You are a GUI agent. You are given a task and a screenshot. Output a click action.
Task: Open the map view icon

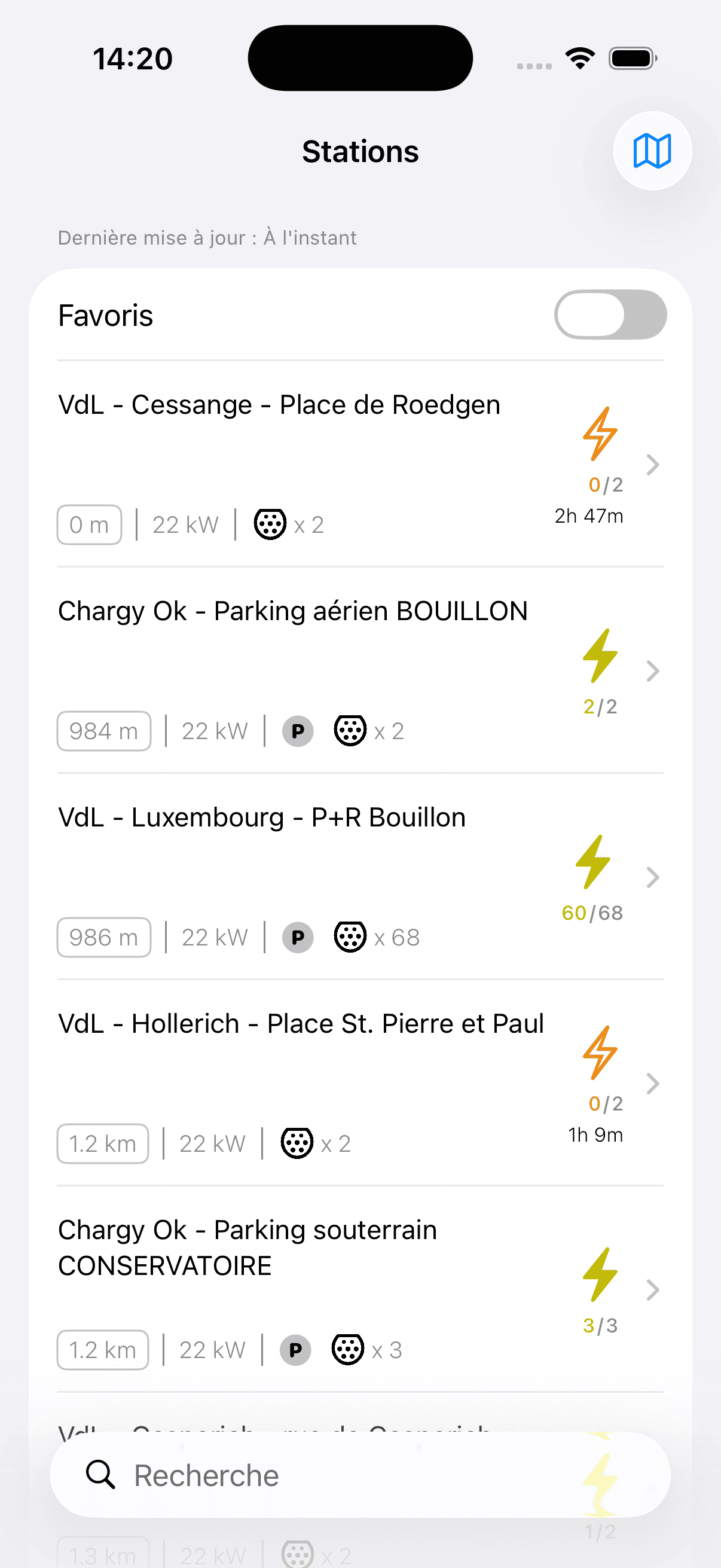pos(651,151)
